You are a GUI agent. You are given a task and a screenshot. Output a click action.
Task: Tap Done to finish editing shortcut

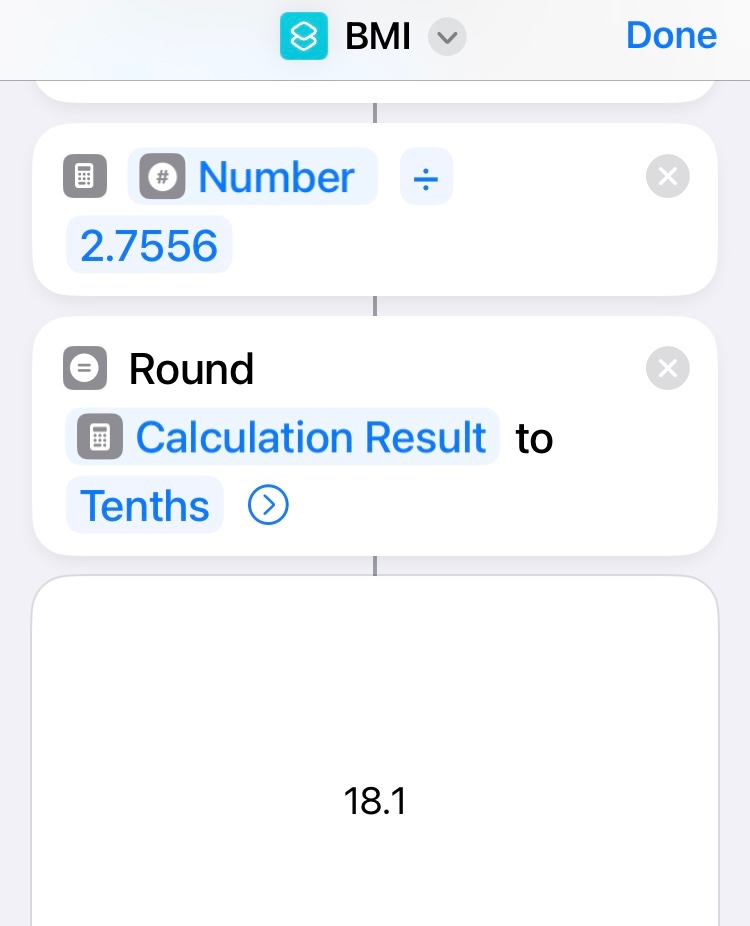pyautogui.click(x=671, y=35)
